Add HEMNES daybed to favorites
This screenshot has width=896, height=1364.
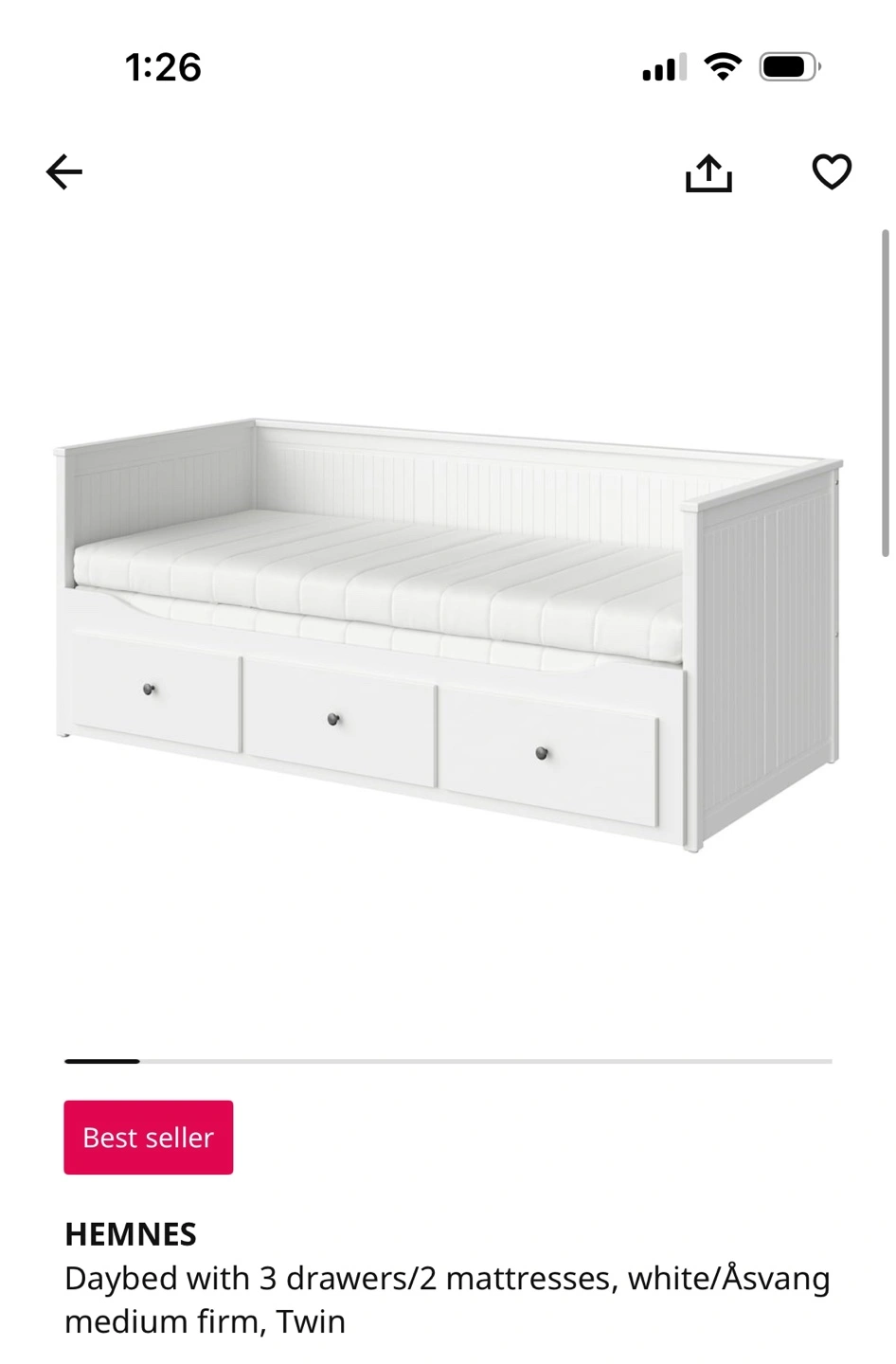[x=832, y=172]
